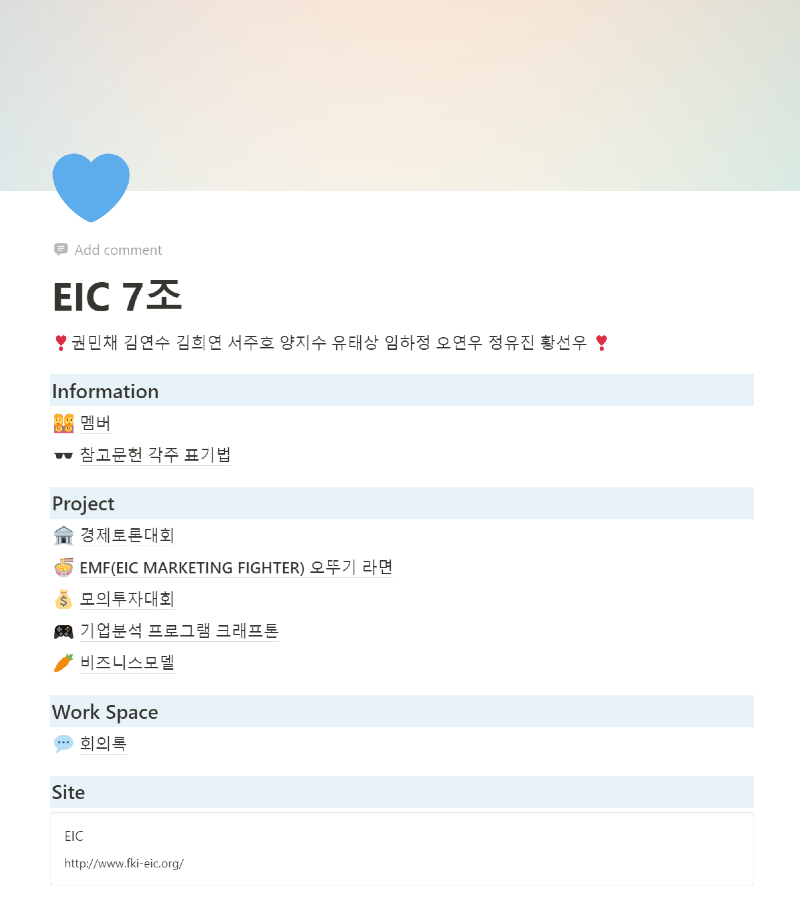Open the 회의록 page
This screenshot has width=800, height=898.
(103, 743)
